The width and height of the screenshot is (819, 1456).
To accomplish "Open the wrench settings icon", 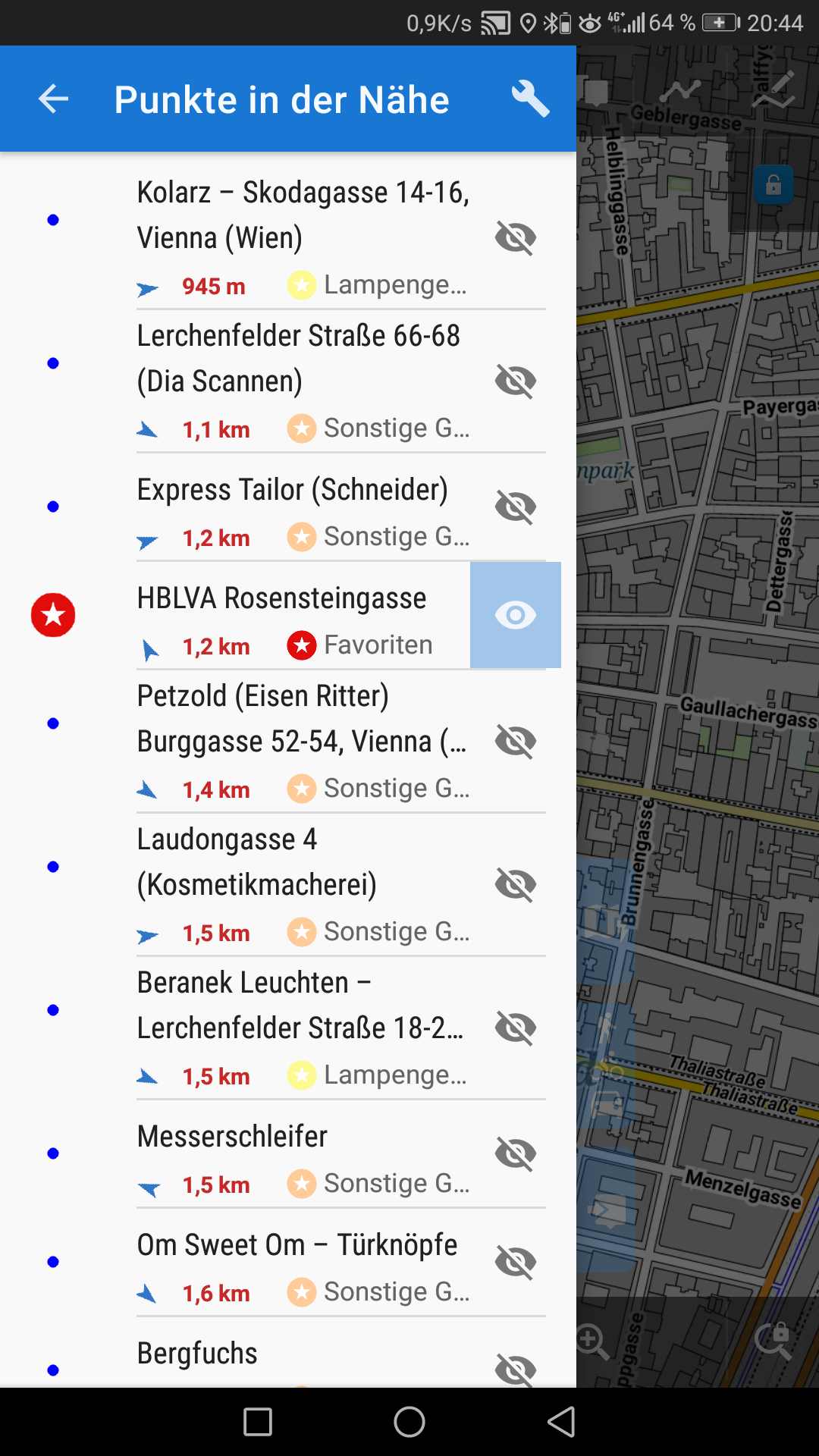I will click(x=530, y=99).
